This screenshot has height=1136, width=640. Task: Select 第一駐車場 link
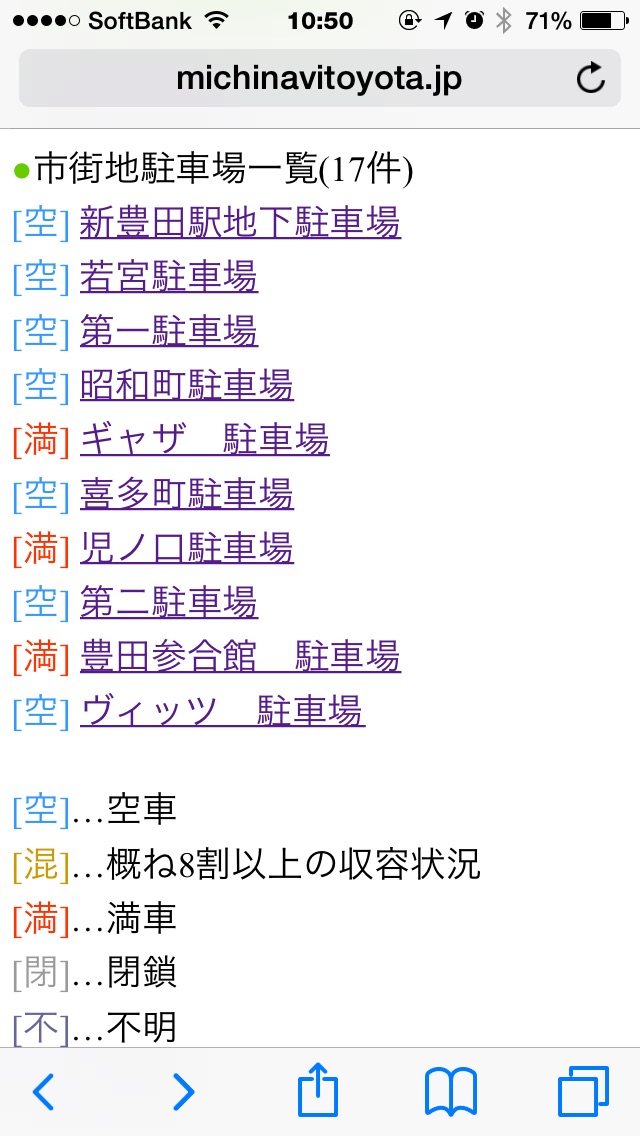168,330
